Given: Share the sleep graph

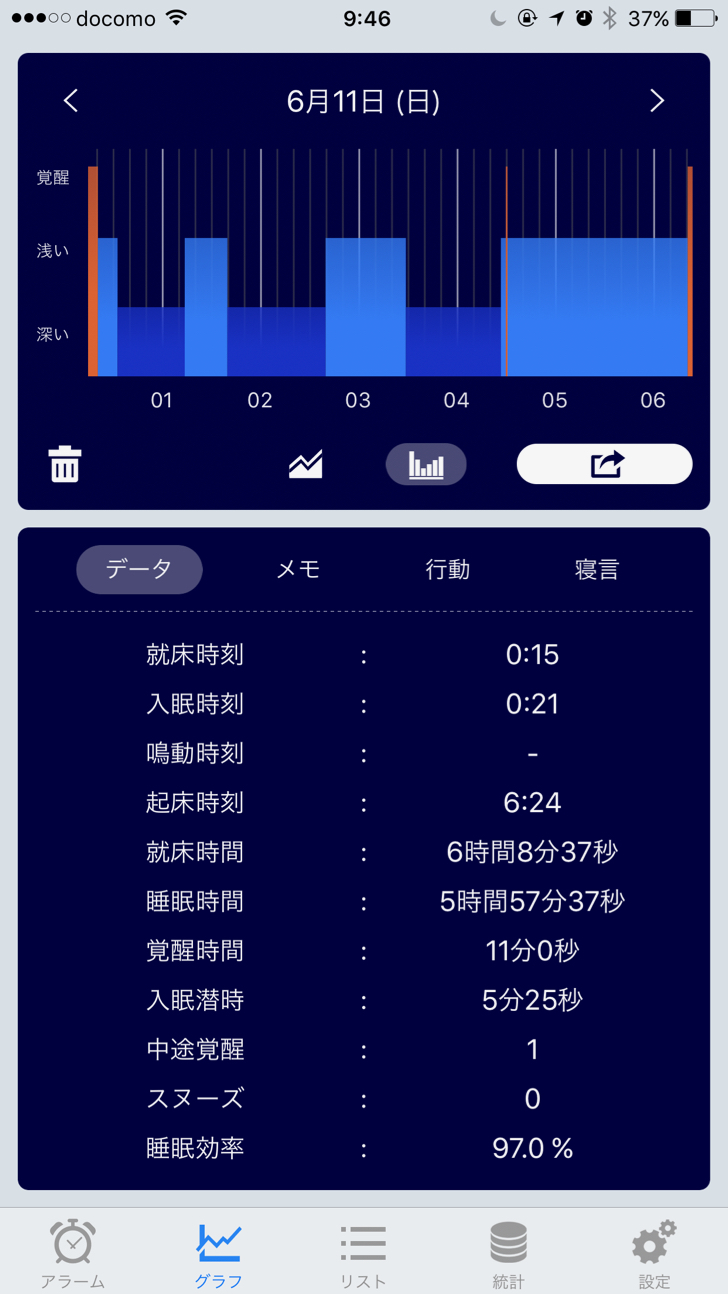Looking at the screenshot, I should [x=604, y=465].
